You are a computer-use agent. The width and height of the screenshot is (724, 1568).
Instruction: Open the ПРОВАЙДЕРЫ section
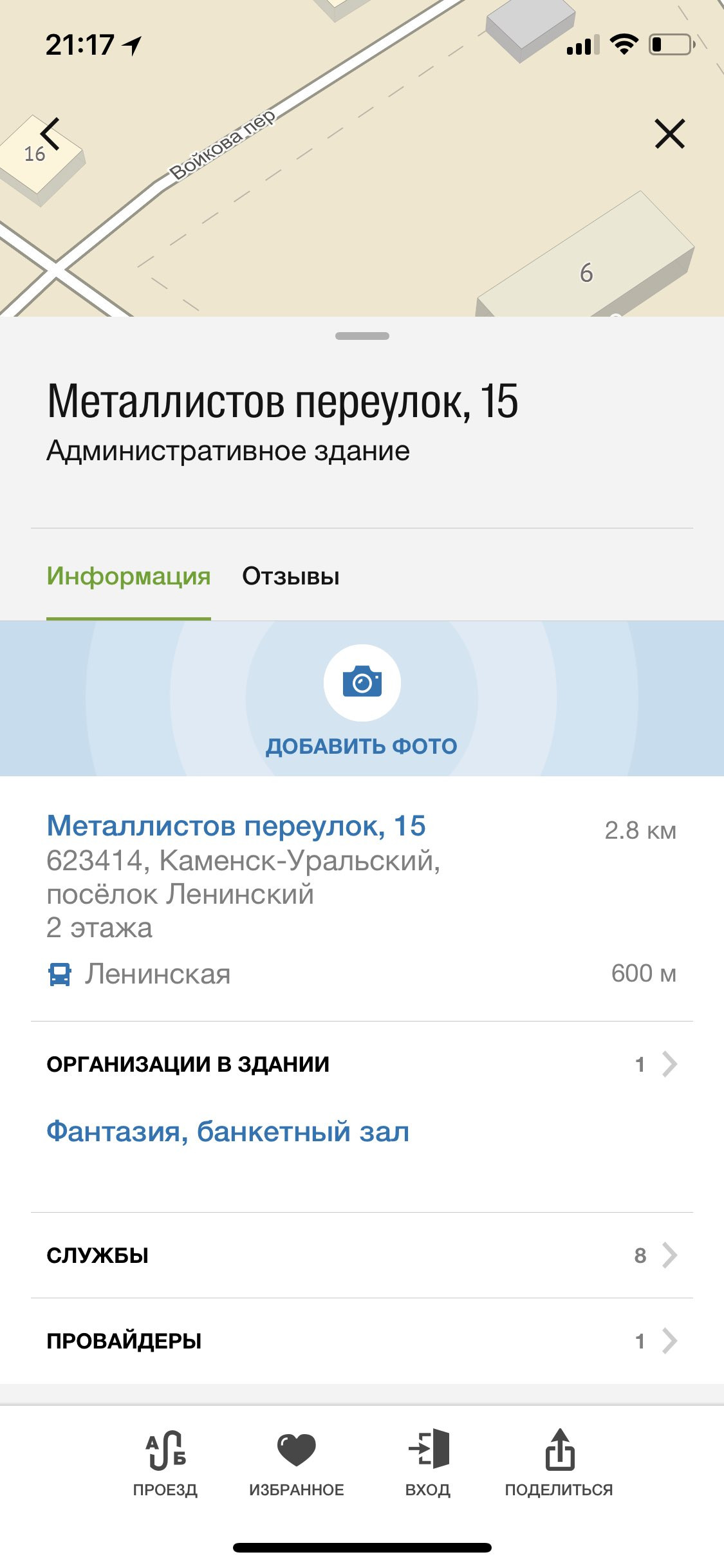point(362,1341)
